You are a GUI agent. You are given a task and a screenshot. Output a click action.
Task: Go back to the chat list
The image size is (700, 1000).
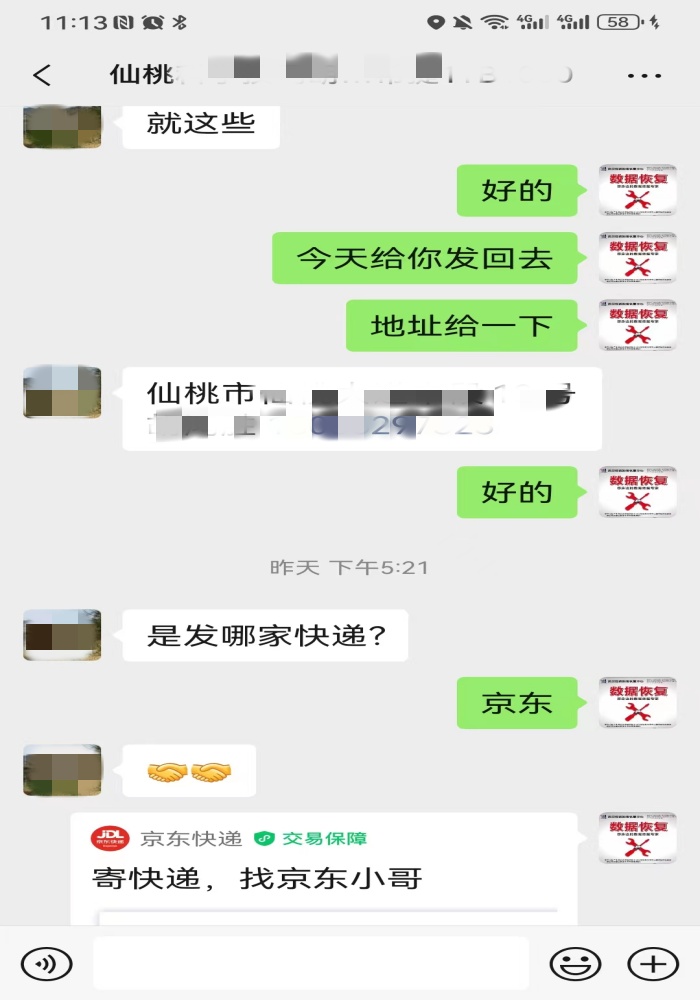coord(42,76)
